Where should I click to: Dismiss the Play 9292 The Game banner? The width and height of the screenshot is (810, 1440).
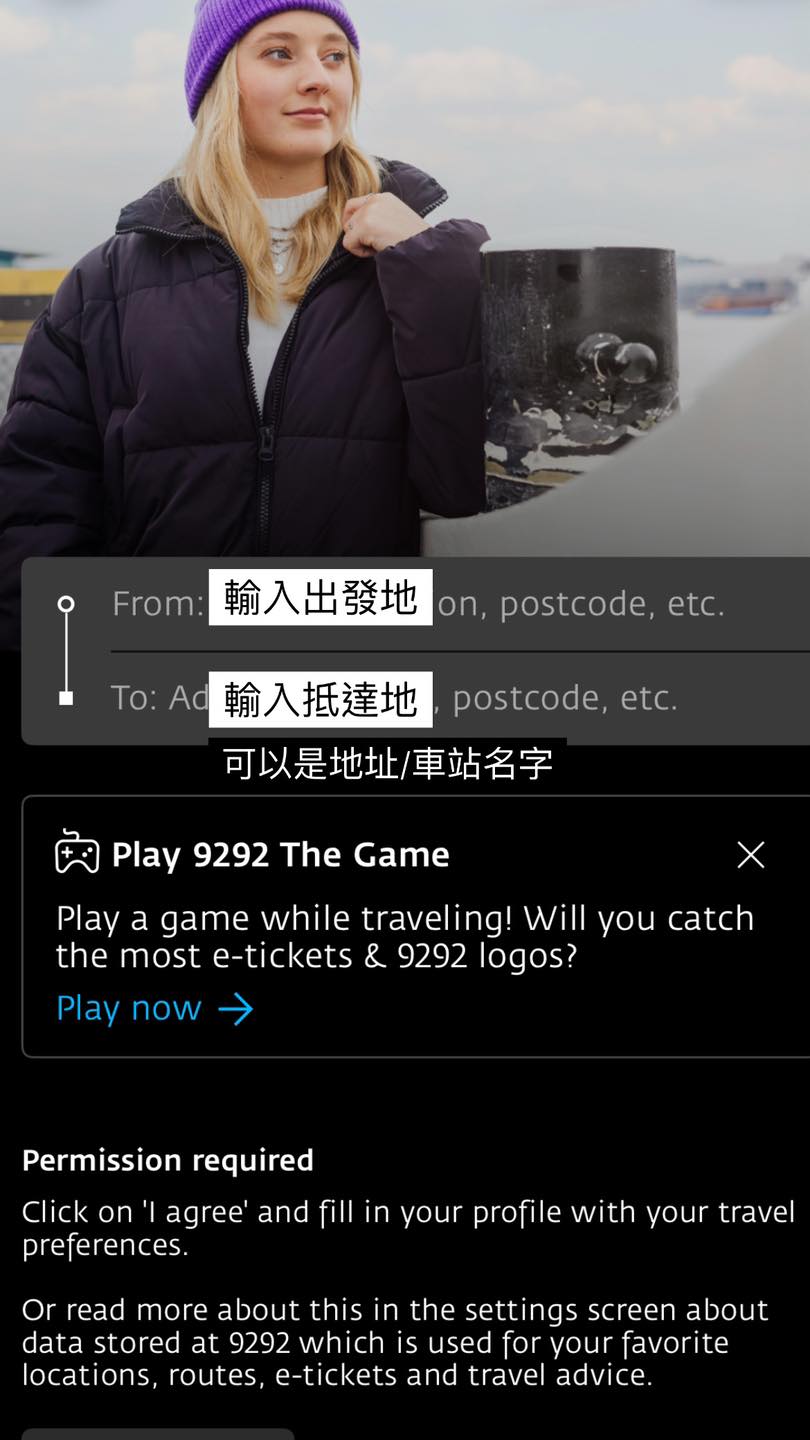click(750, 855)
